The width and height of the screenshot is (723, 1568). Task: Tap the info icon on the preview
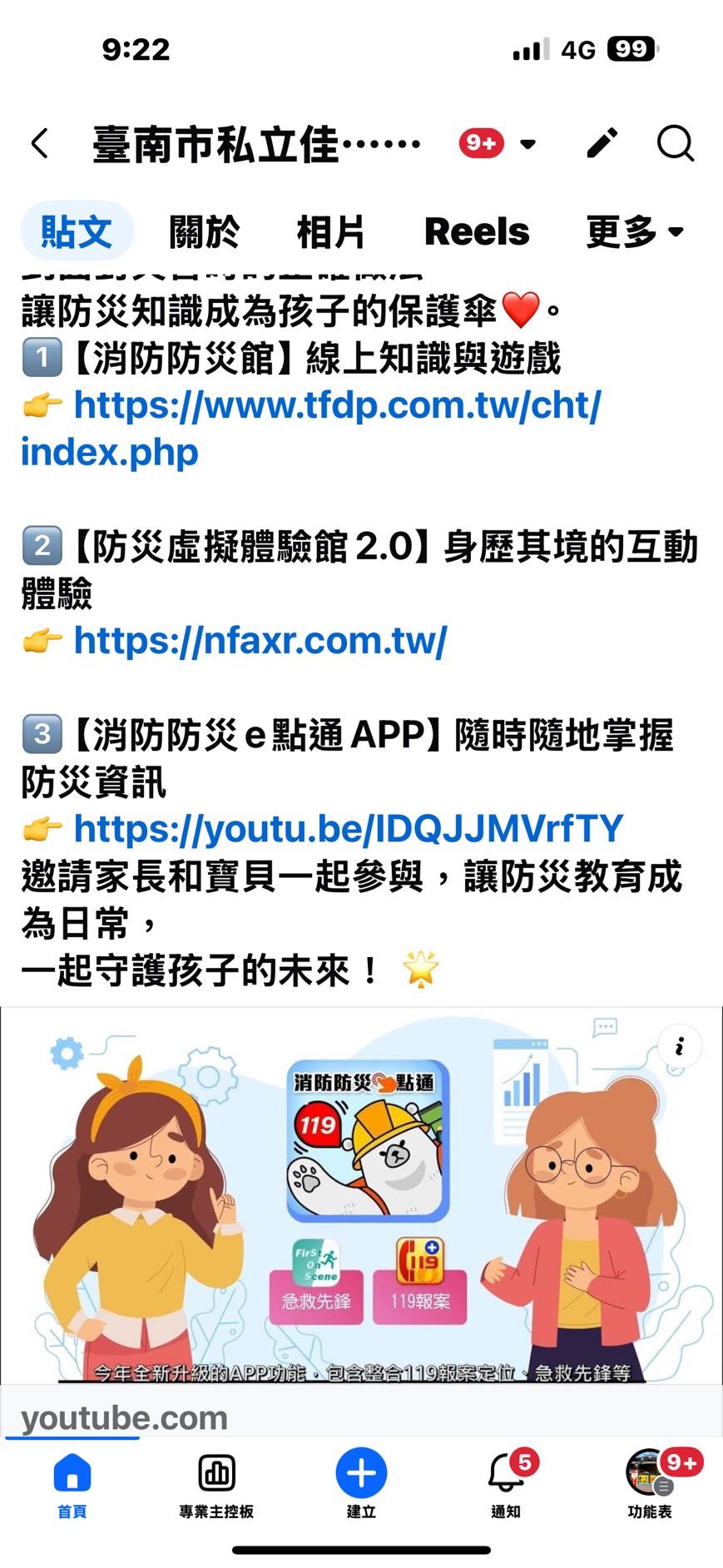coord(680,1046)
